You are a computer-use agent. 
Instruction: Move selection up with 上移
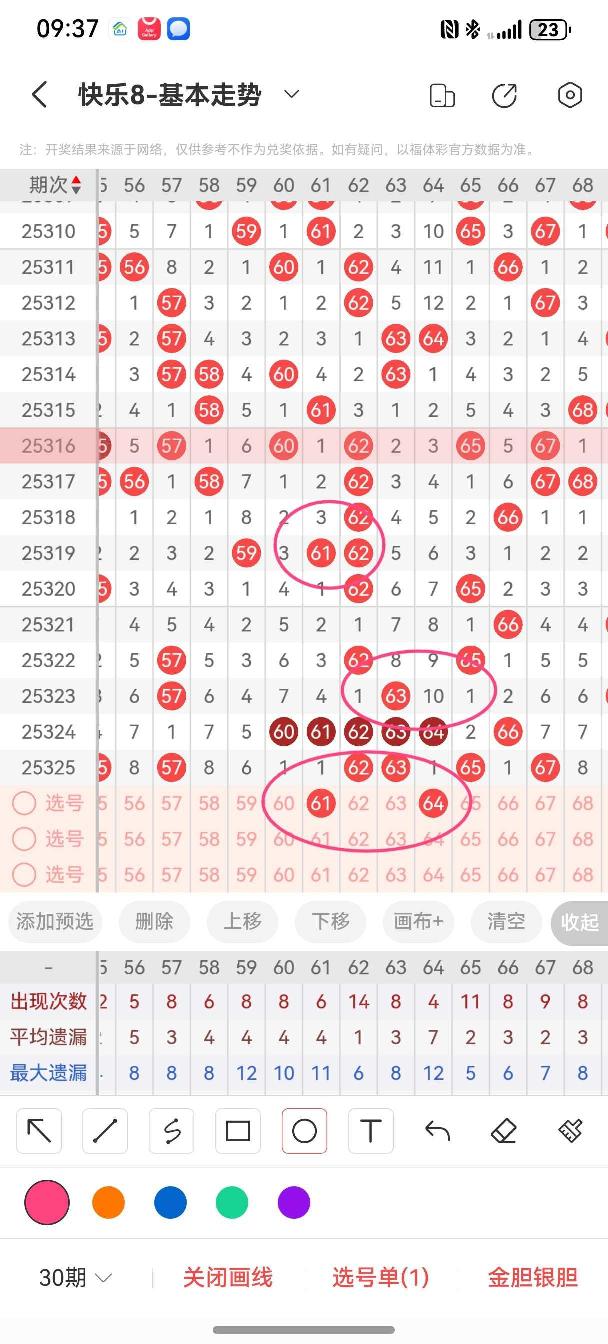(242, 921)
